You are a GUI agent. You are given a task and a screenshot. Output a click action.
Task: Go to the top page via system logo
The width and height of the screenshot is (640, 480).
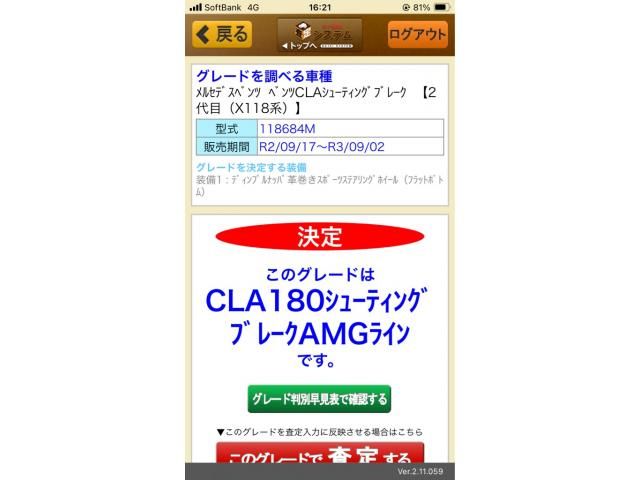tap(319, 35)
